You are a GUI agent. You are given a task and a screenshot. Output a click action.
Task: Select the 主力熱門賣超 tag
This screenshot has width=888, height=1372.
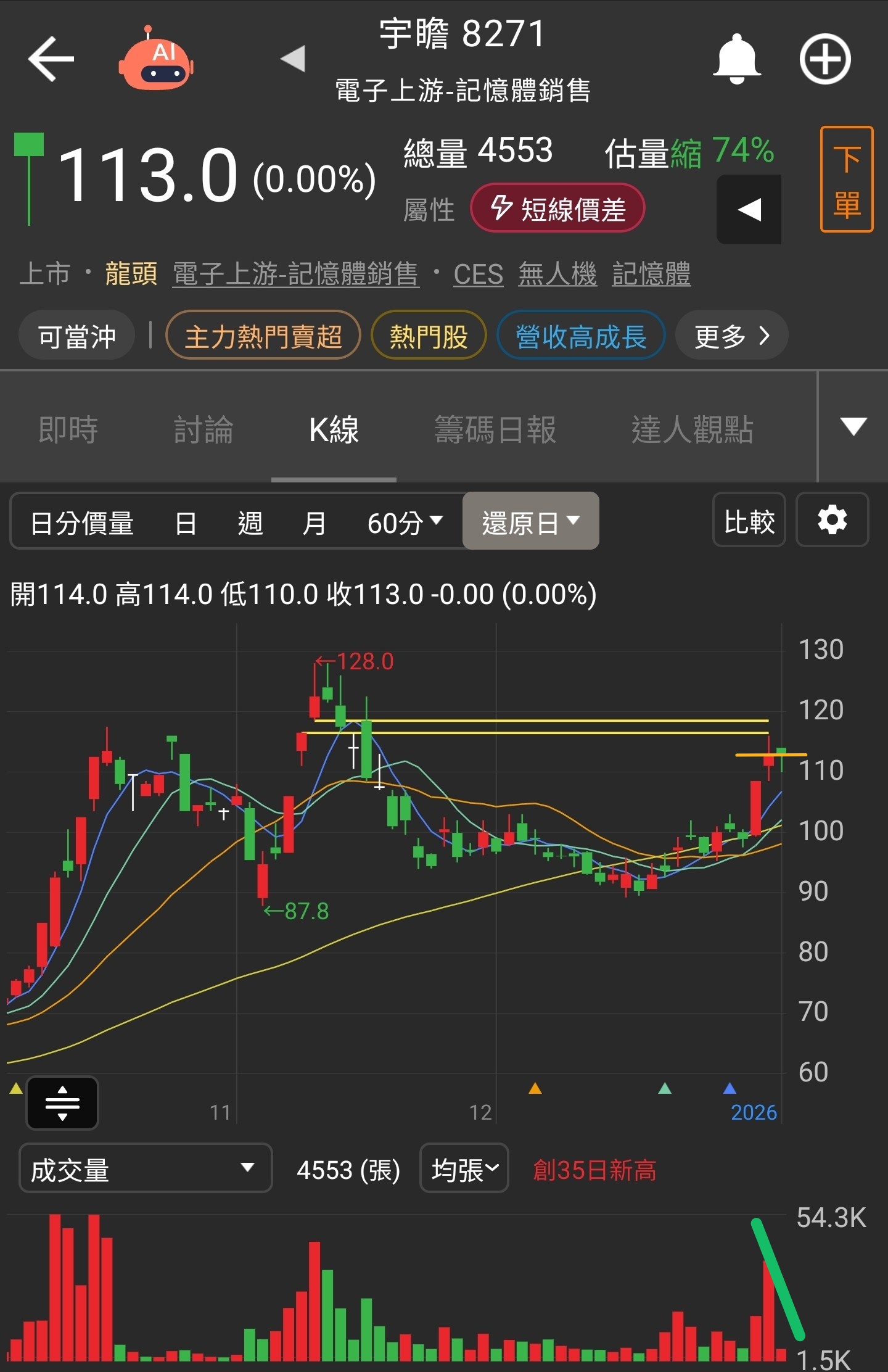[263, 336]
